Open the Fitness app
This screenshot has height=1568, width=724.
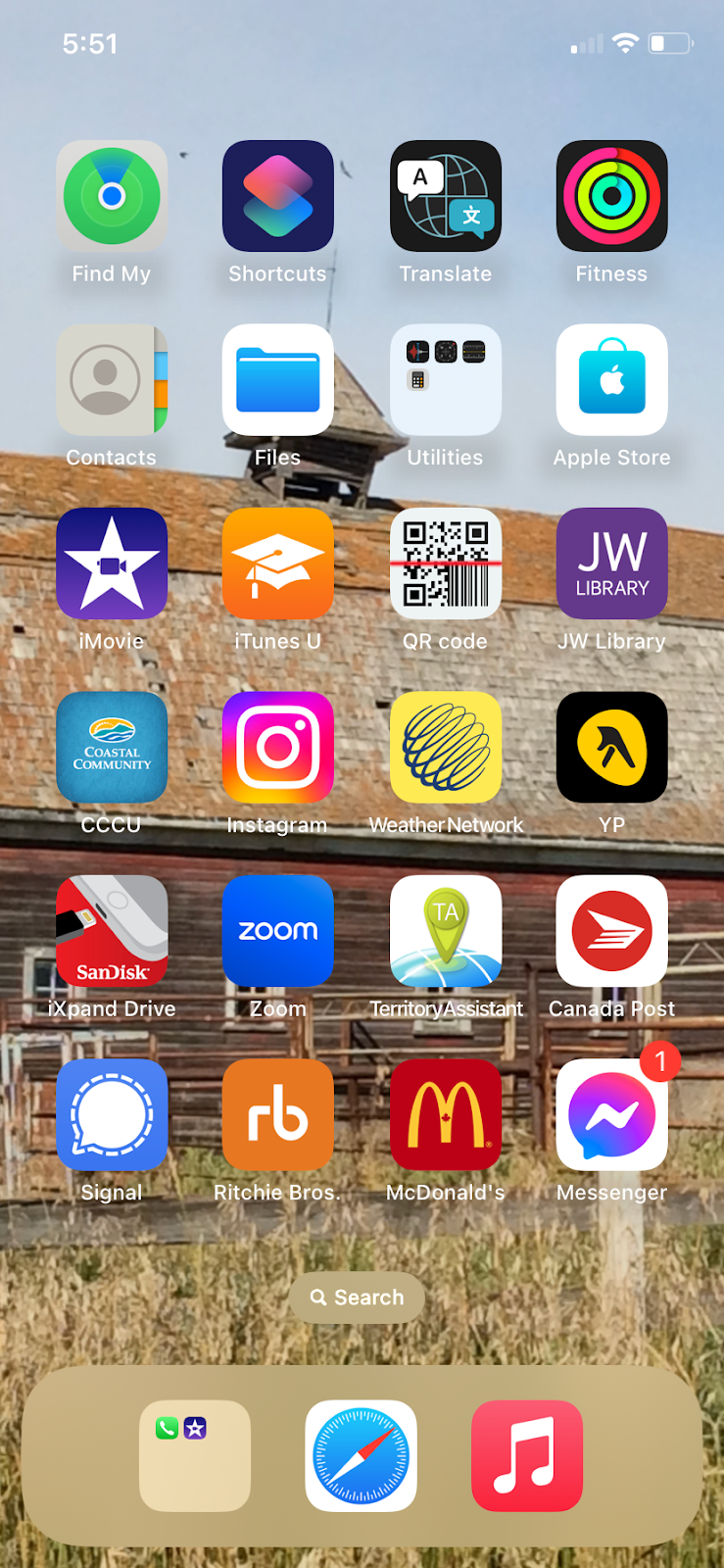612,196
